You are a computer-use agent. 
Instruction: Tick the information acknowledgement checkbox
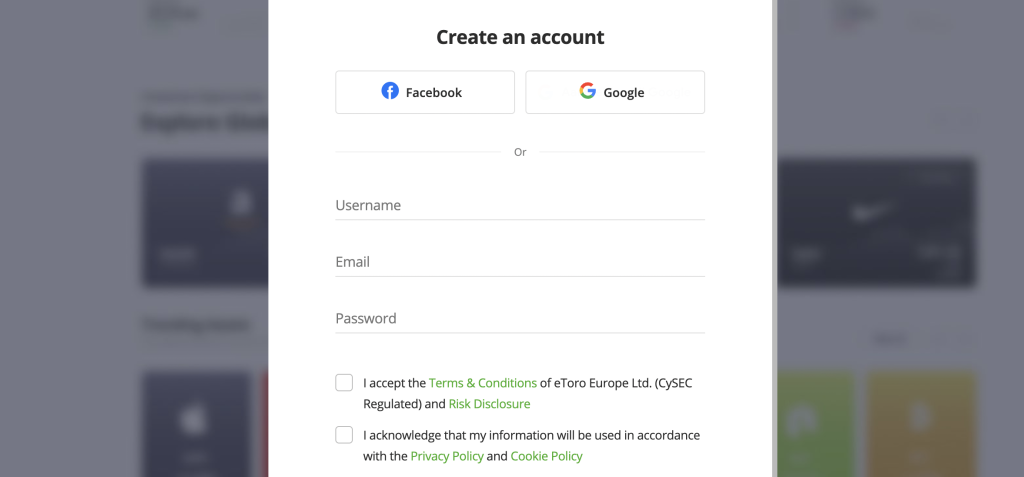tap(344, 435)
